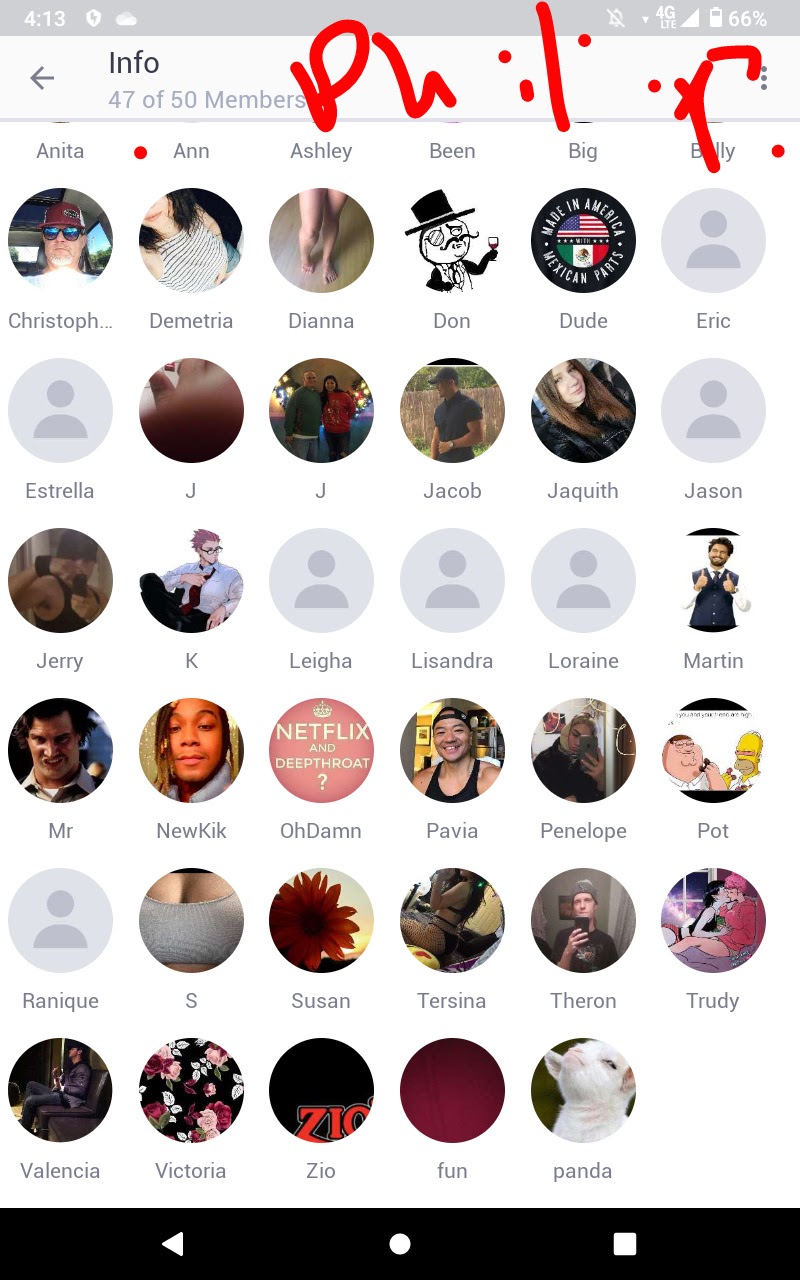
Task: Open Demetria's member profile
Action: coord(191,241)
